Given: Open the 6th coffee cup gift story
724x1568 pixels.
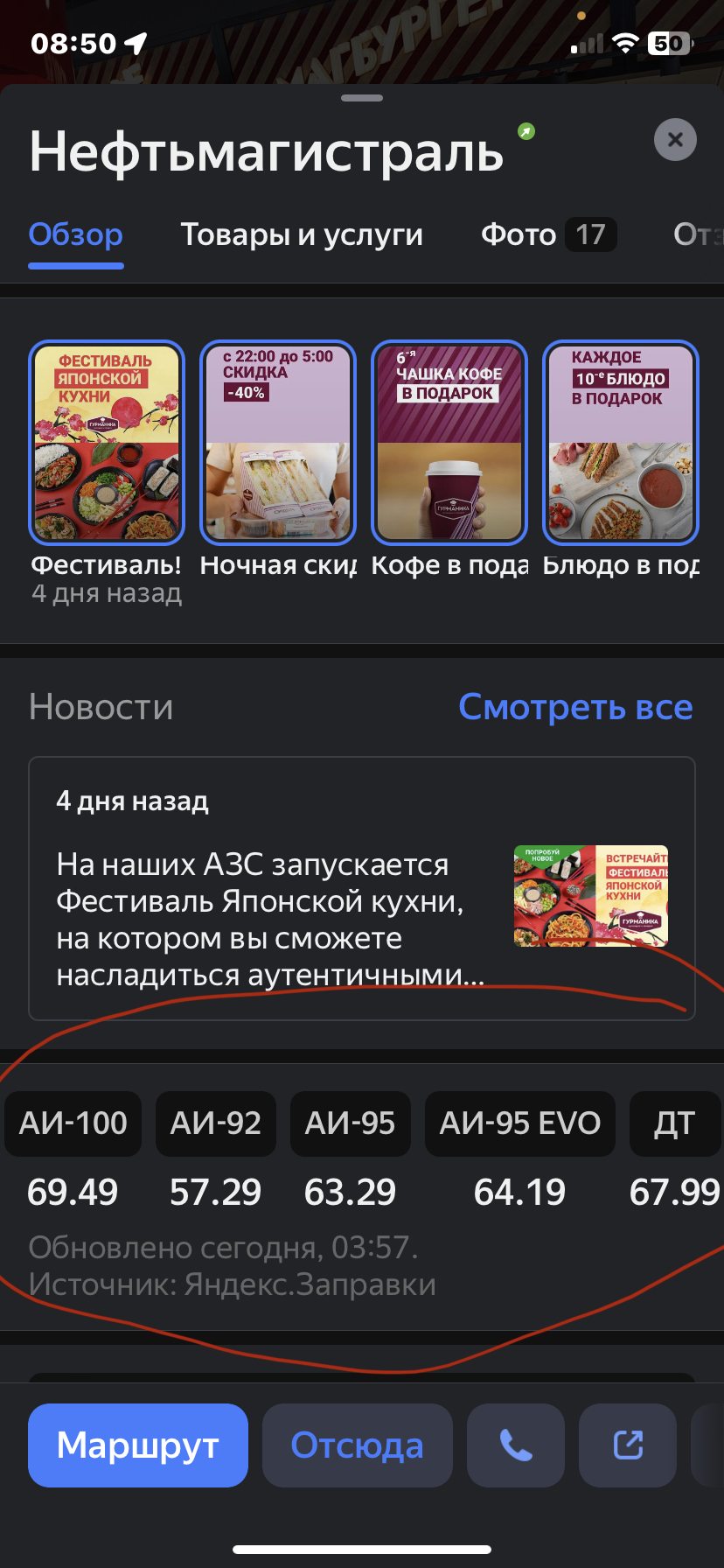Looking at the screenshot, I should point(449,442).
